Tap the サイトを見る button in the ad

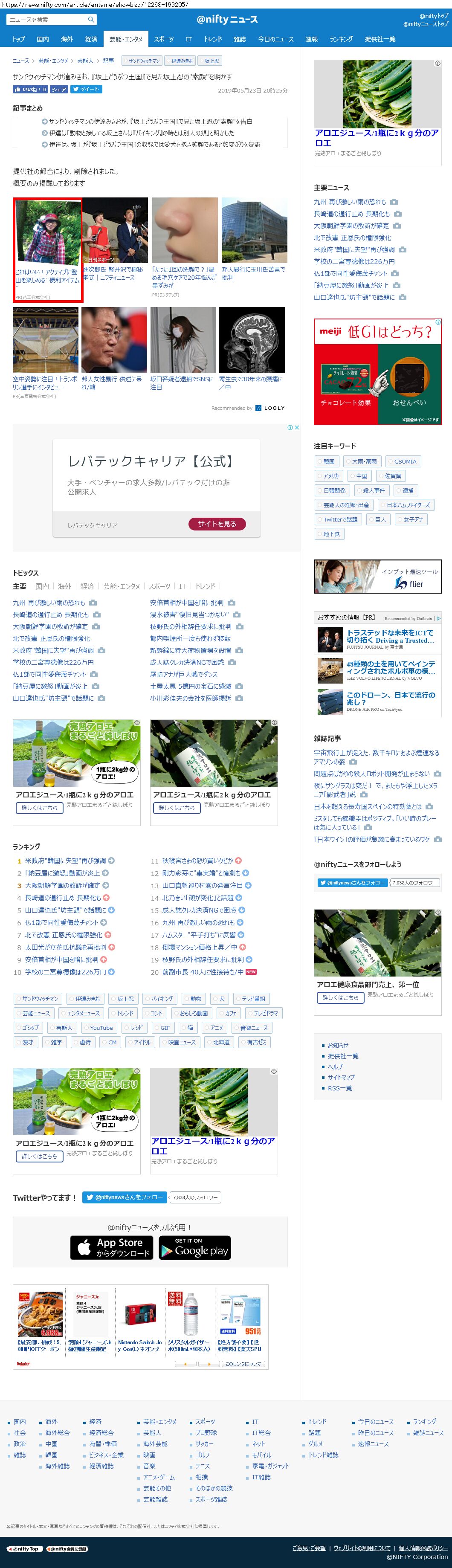point(217,524)
